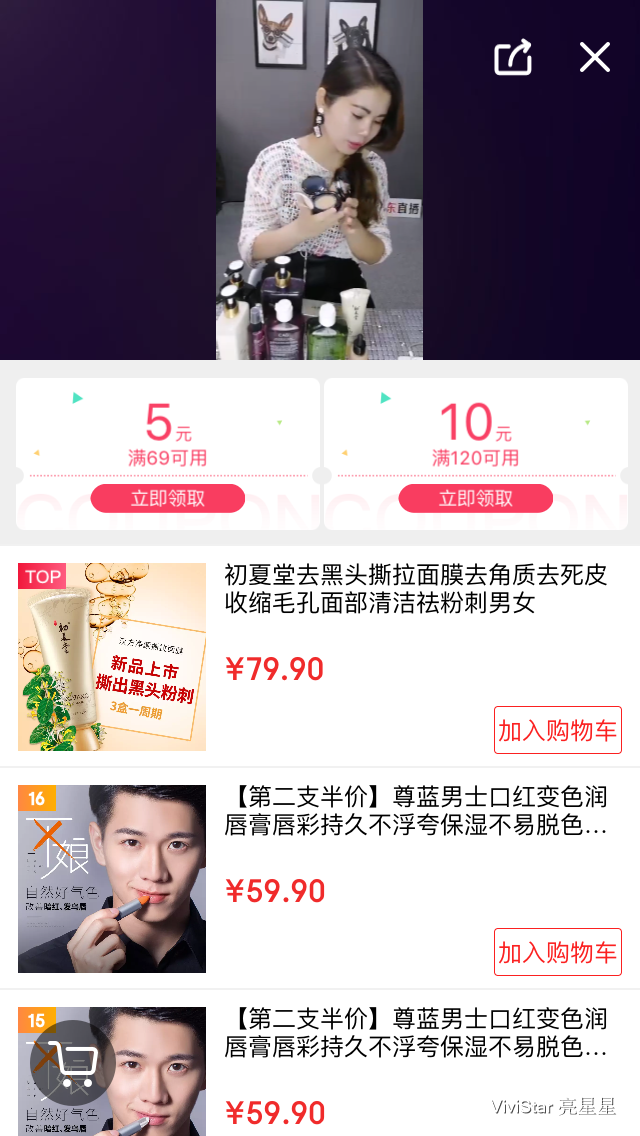Claim the 10元 coupon (满120可用)
This screenshot has height=1136, width=640.
pyautogui.click(x=476, y=498)
